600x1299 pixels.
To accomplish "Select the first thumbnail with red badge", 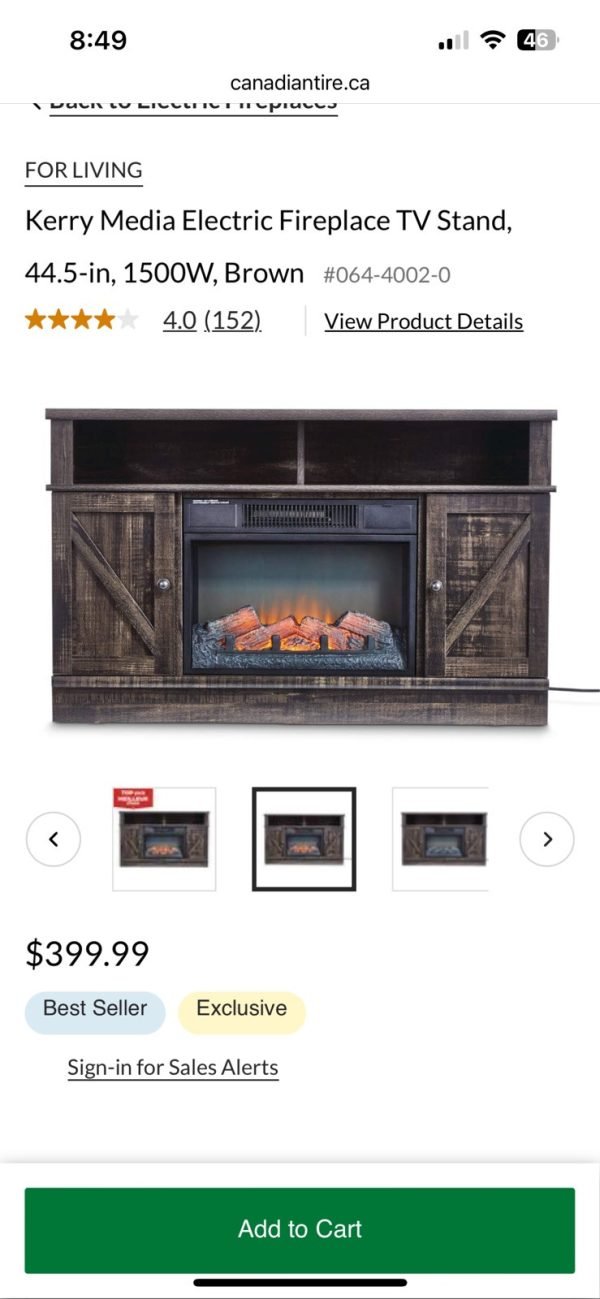I will click(164, 839).
